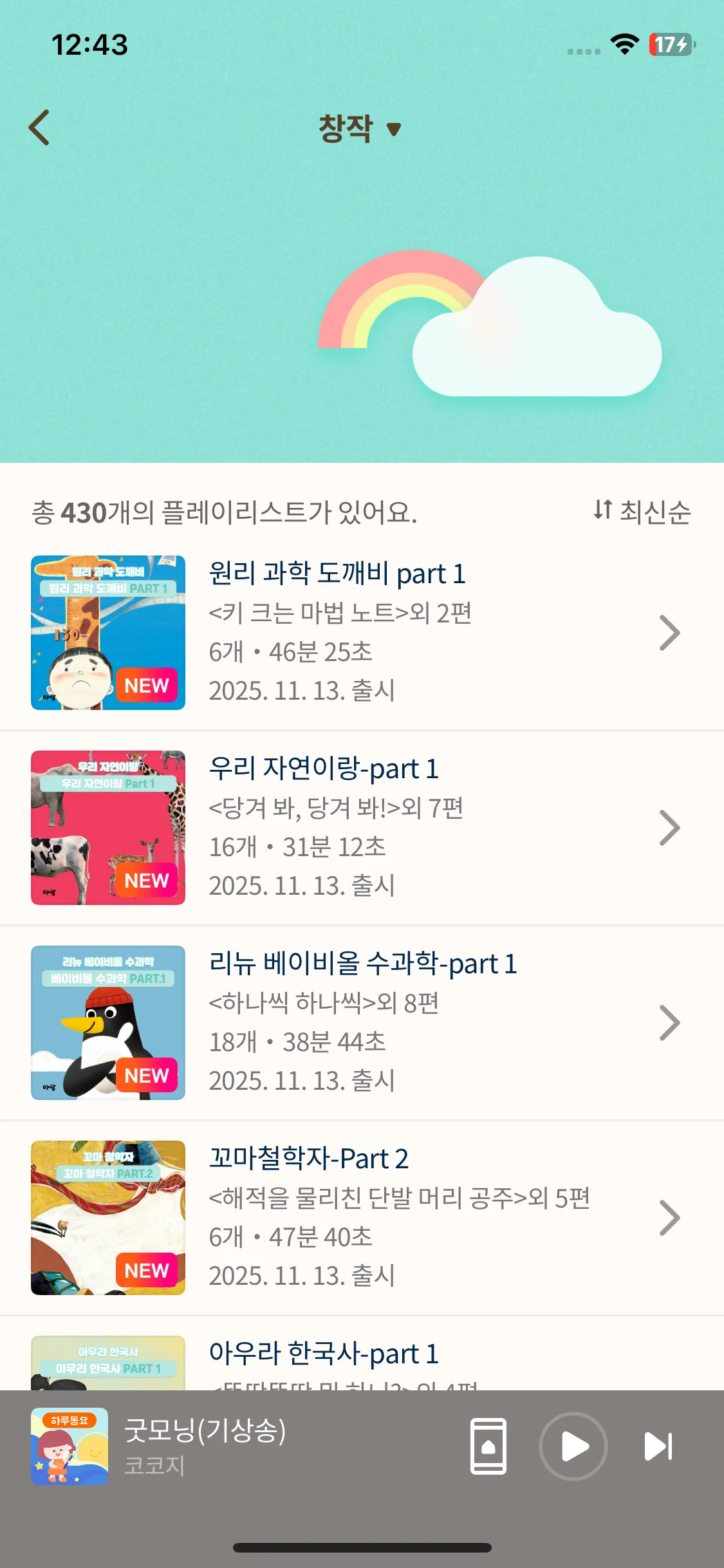Open 아우라 한국사-part 1 playlist
Viewport: 724px width, 1568px height.
324,1354
